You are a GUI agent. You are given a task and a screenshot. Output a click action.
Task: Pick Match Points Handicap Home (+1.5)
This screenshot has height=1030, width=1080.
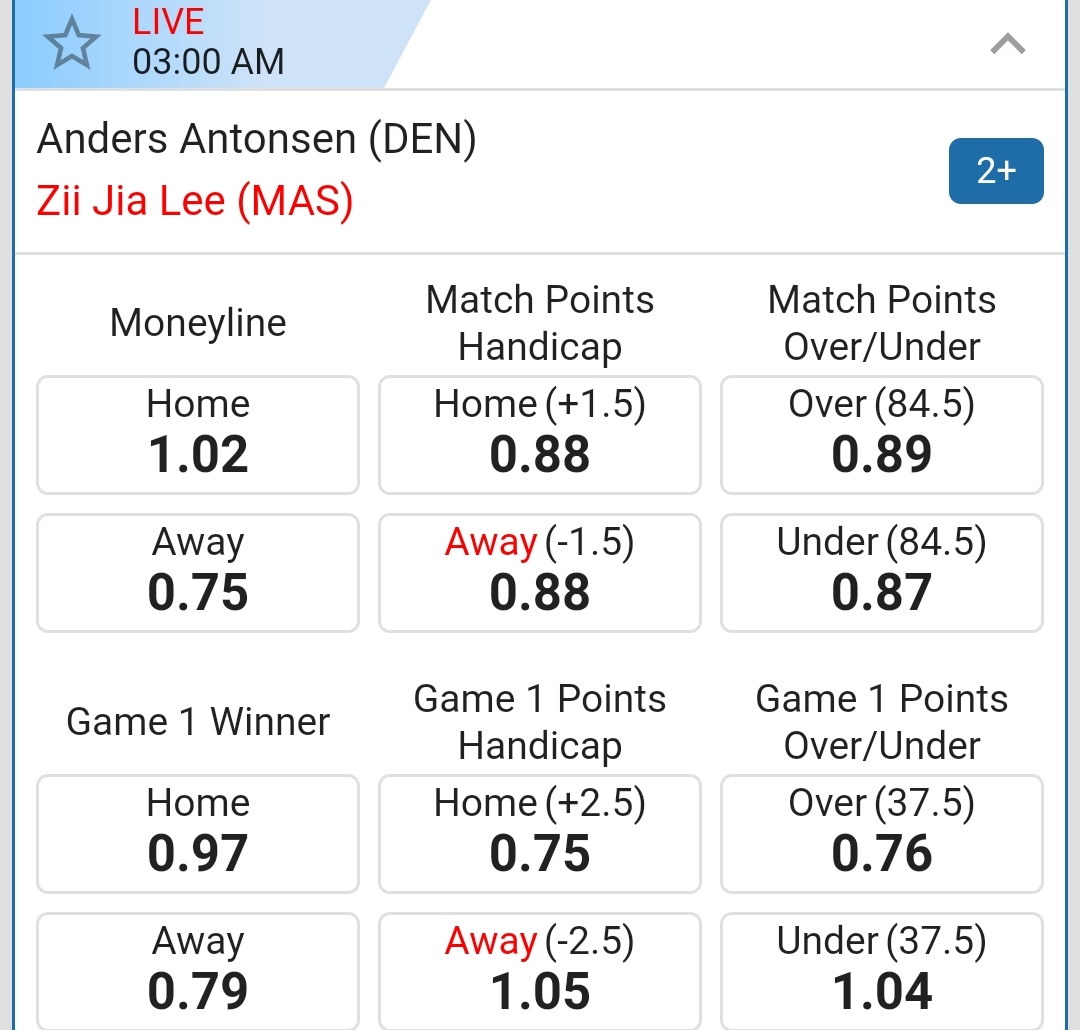coord(540,434)
